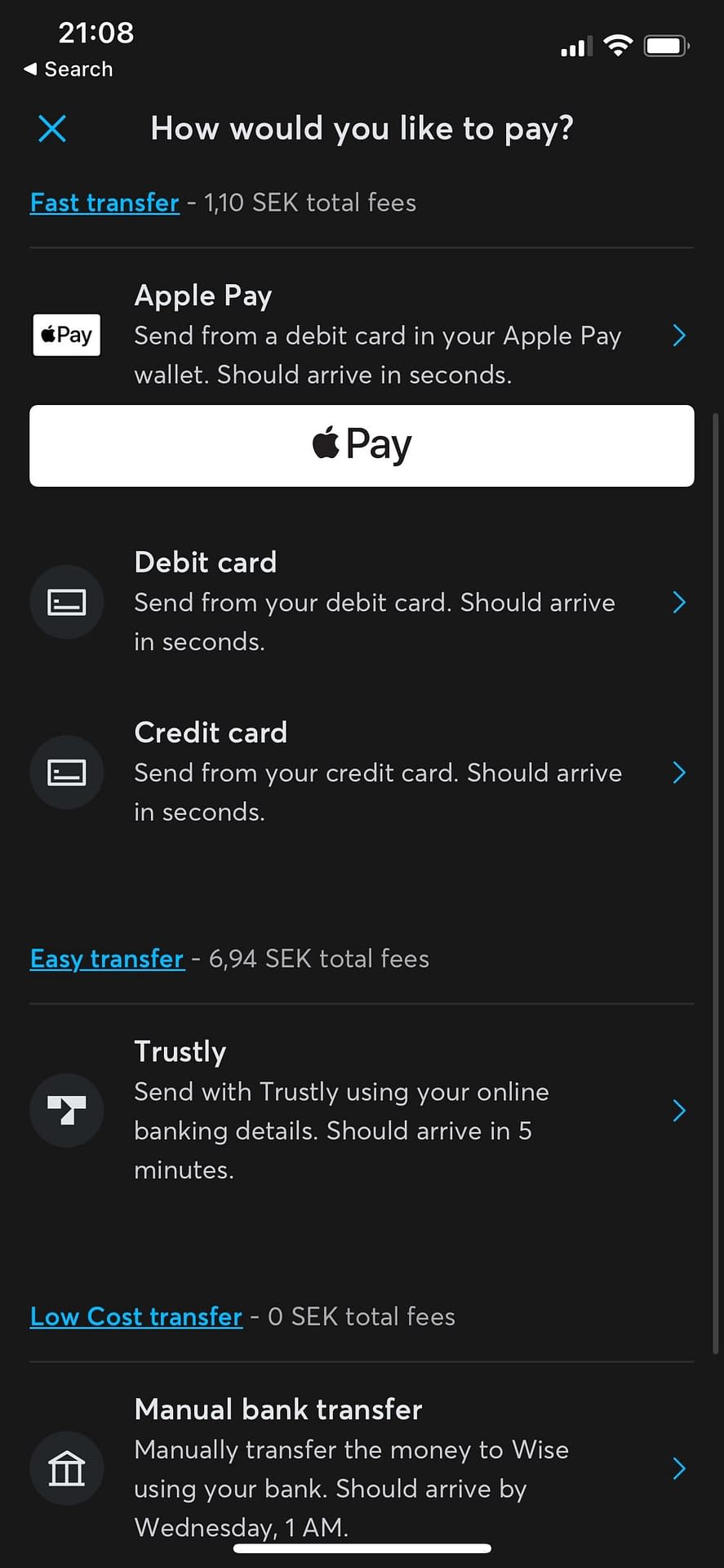Tap the white Apple Pay button
Viewport: 724px width, 1568px height.
[x=362, y=446]
